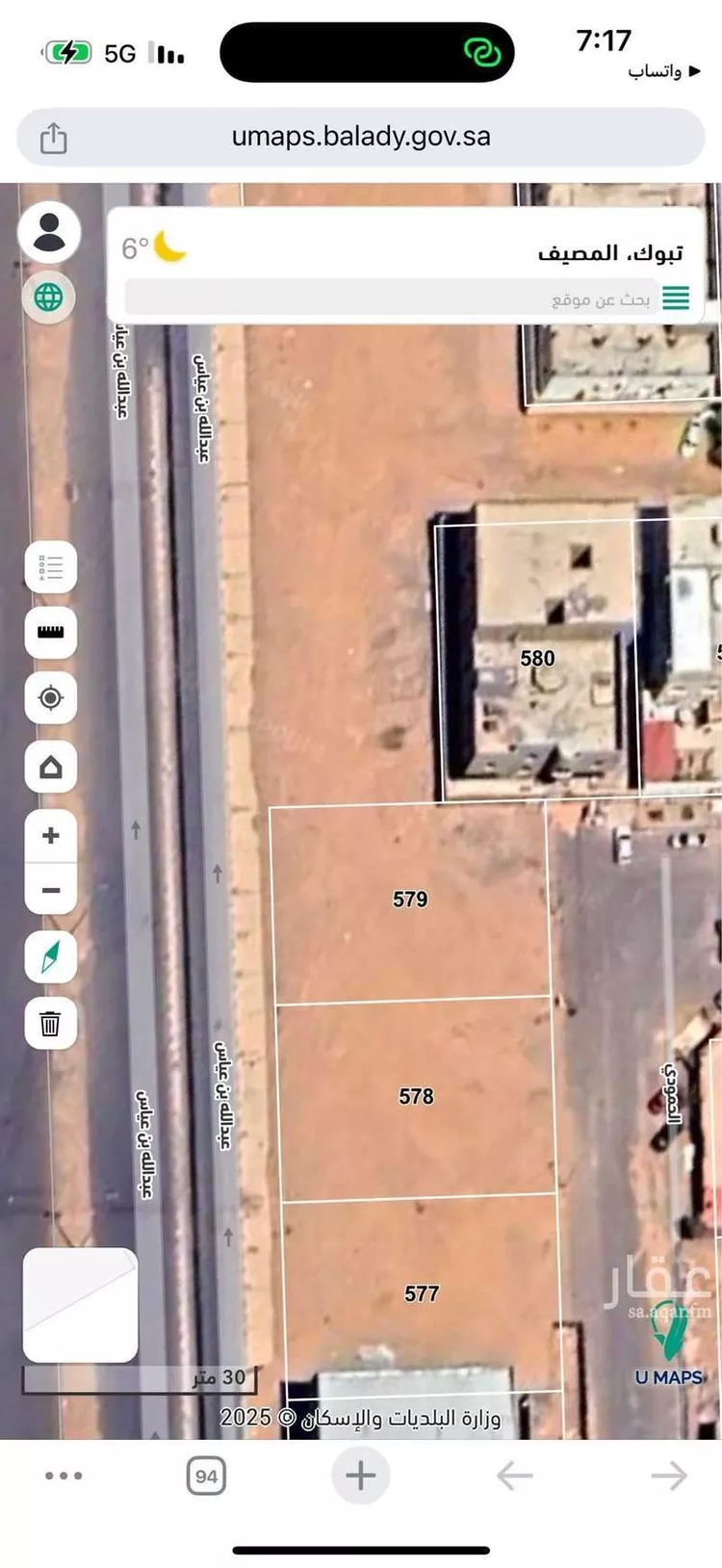Locate my current position on map
The height and width of the screenshot is (1568, 722).
click(51, 698)
